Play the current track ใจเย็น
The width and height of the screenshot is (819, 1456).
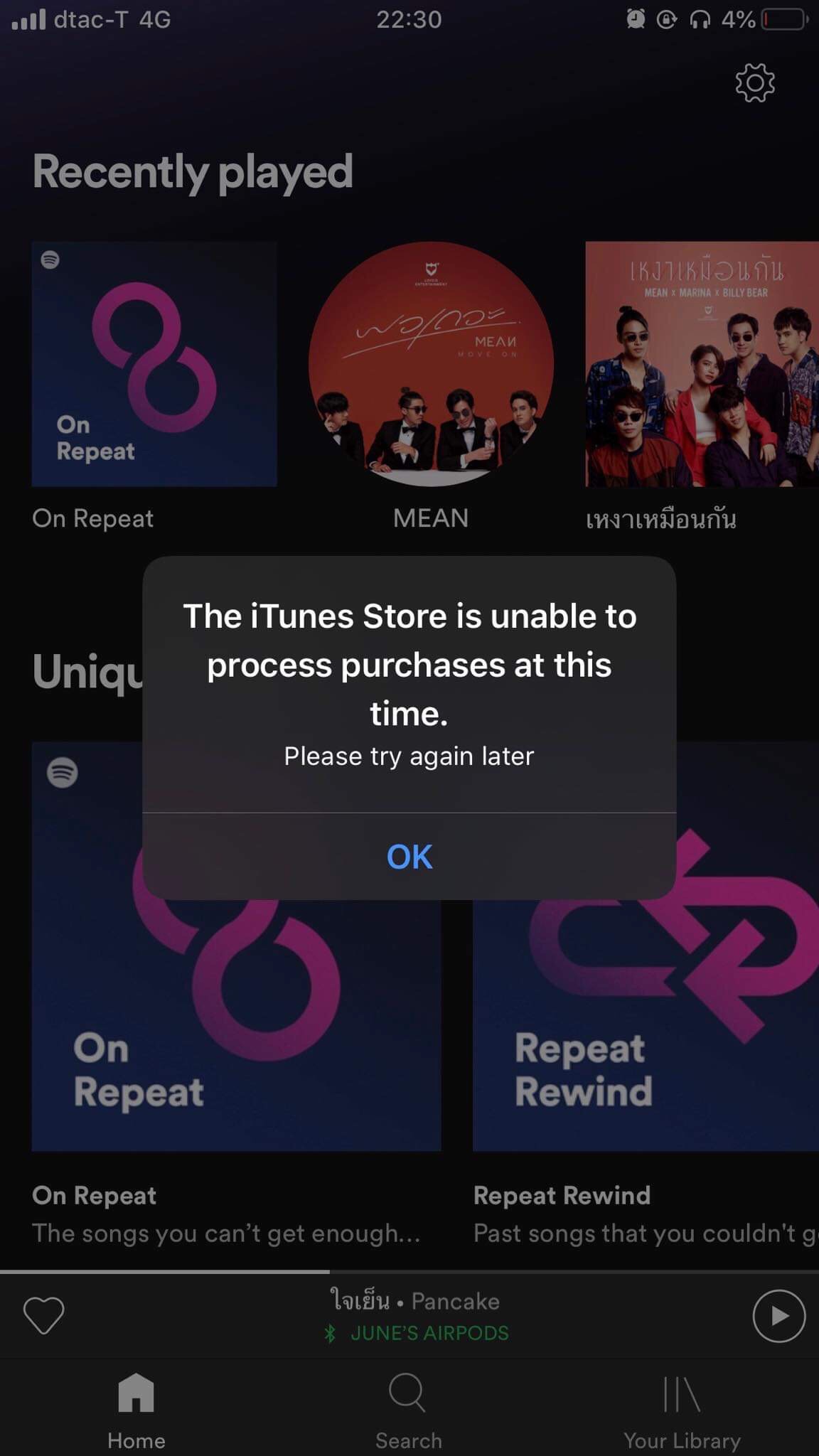click(x=778, y=1316)
